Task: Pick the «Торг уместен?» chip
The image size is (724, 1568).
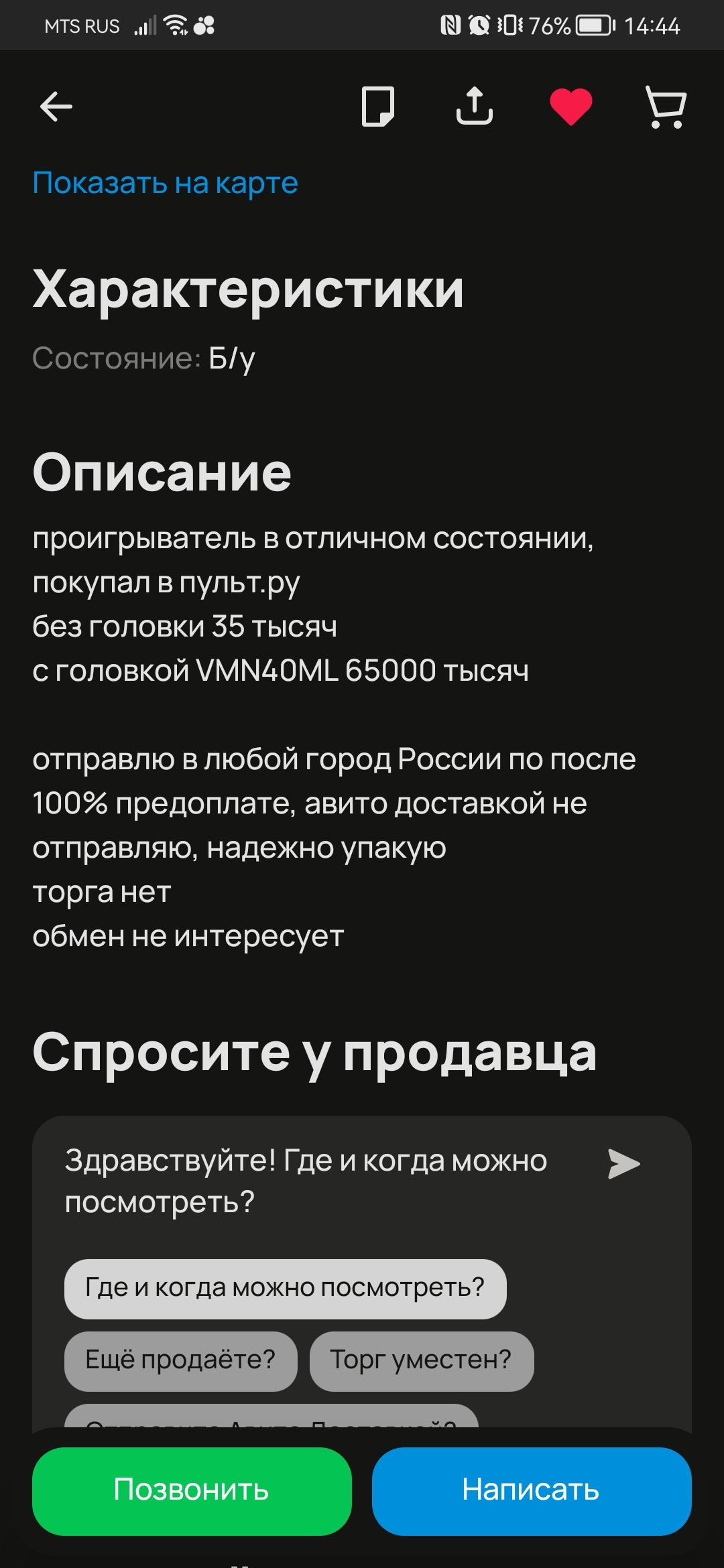Action: click(x=421, y=1361)
